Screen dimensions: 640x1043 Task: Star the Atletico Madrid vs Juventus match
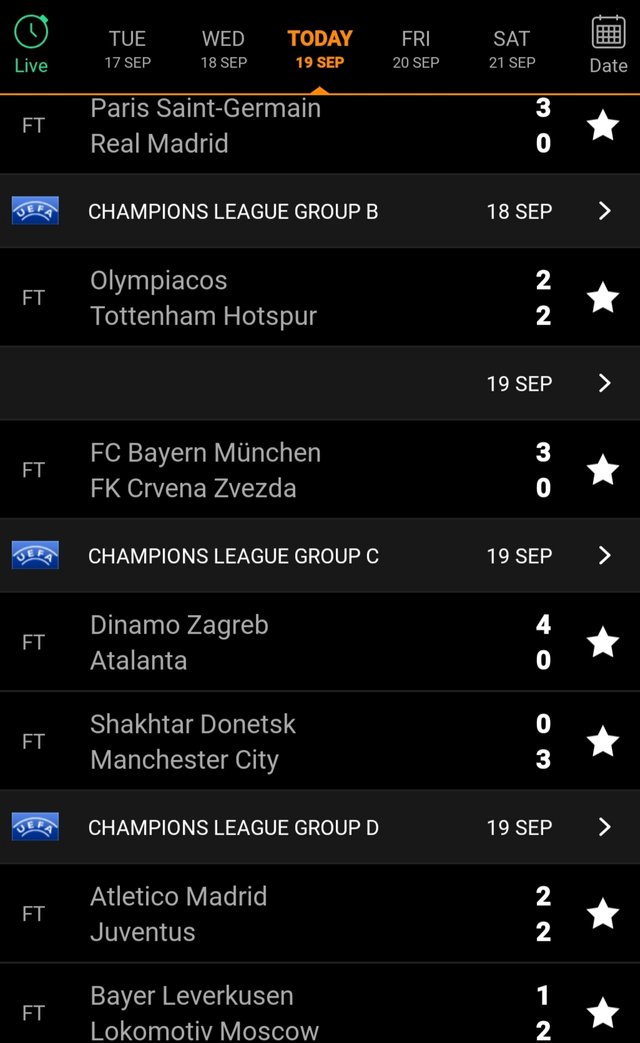click(603, 913)
